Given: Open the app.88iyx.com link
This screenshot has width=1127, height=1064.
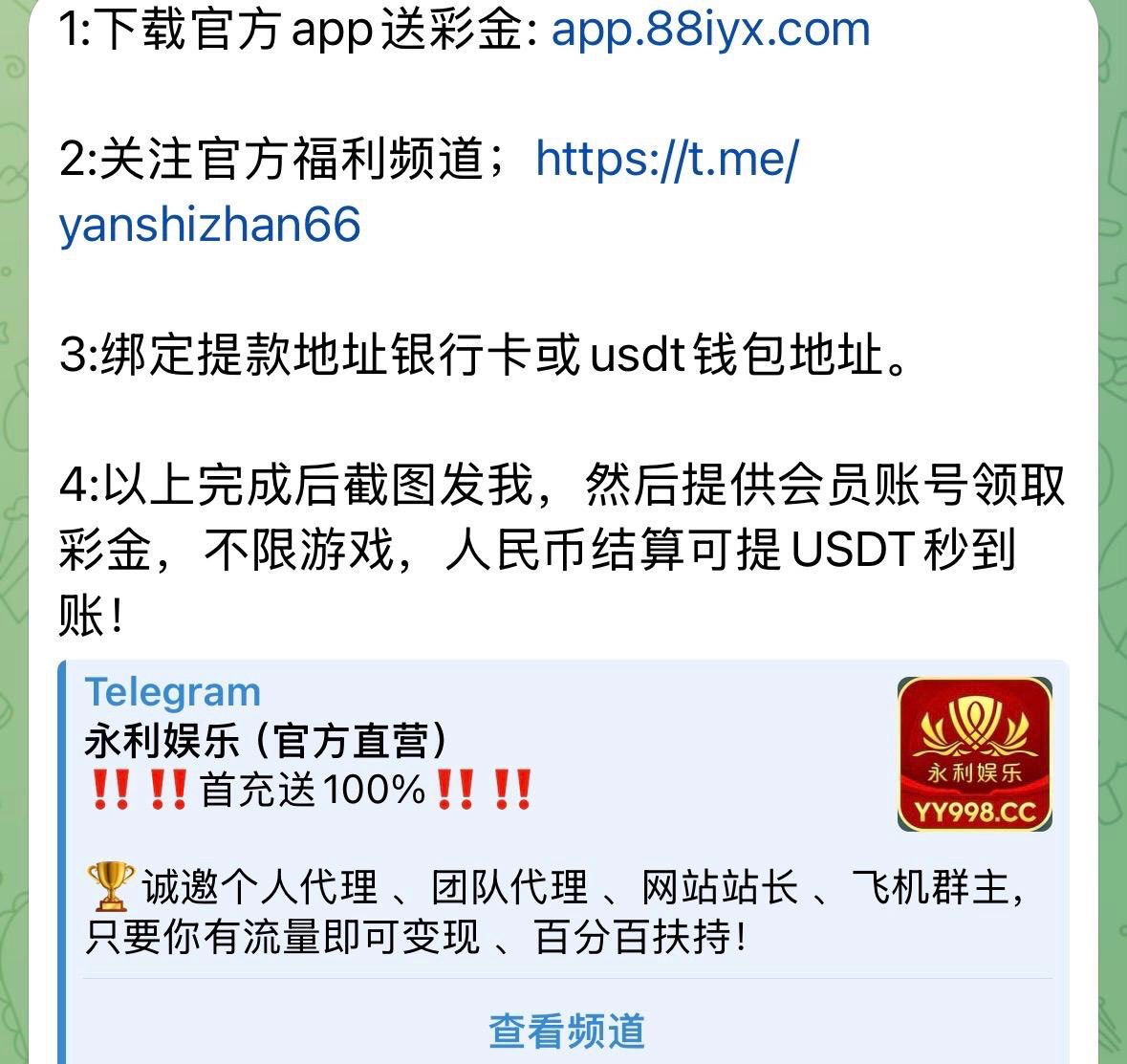Looking at the screenshot, I should tap(710, 30).
